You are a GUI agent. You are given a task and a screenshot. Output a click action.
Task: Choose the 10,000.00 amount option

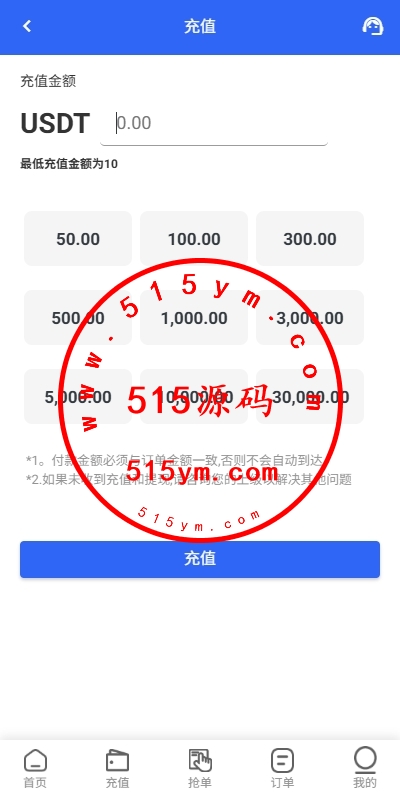[x=194, y=396]
